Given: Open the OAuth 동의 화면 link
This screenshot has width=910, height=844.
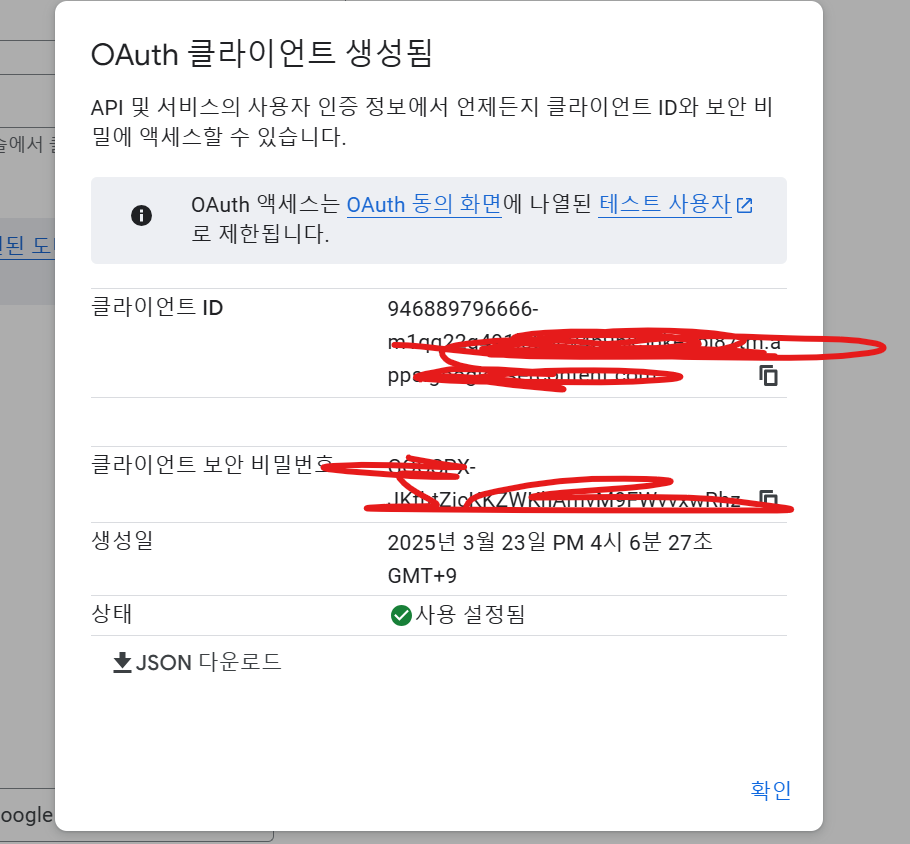Looking at the screenshot, I should pos(423,205).
